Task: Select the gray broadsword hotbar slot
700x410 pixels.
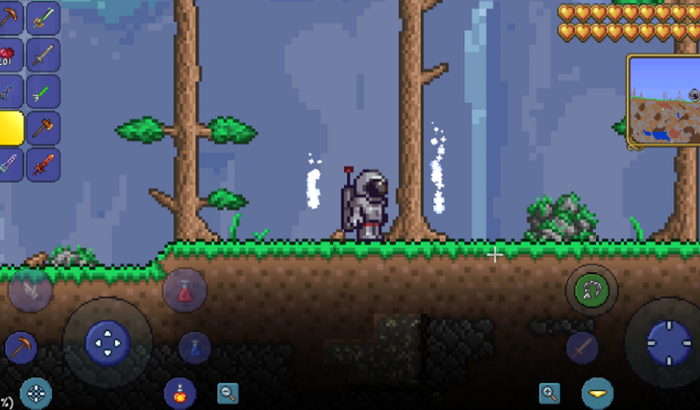Action: pos(43,54)
